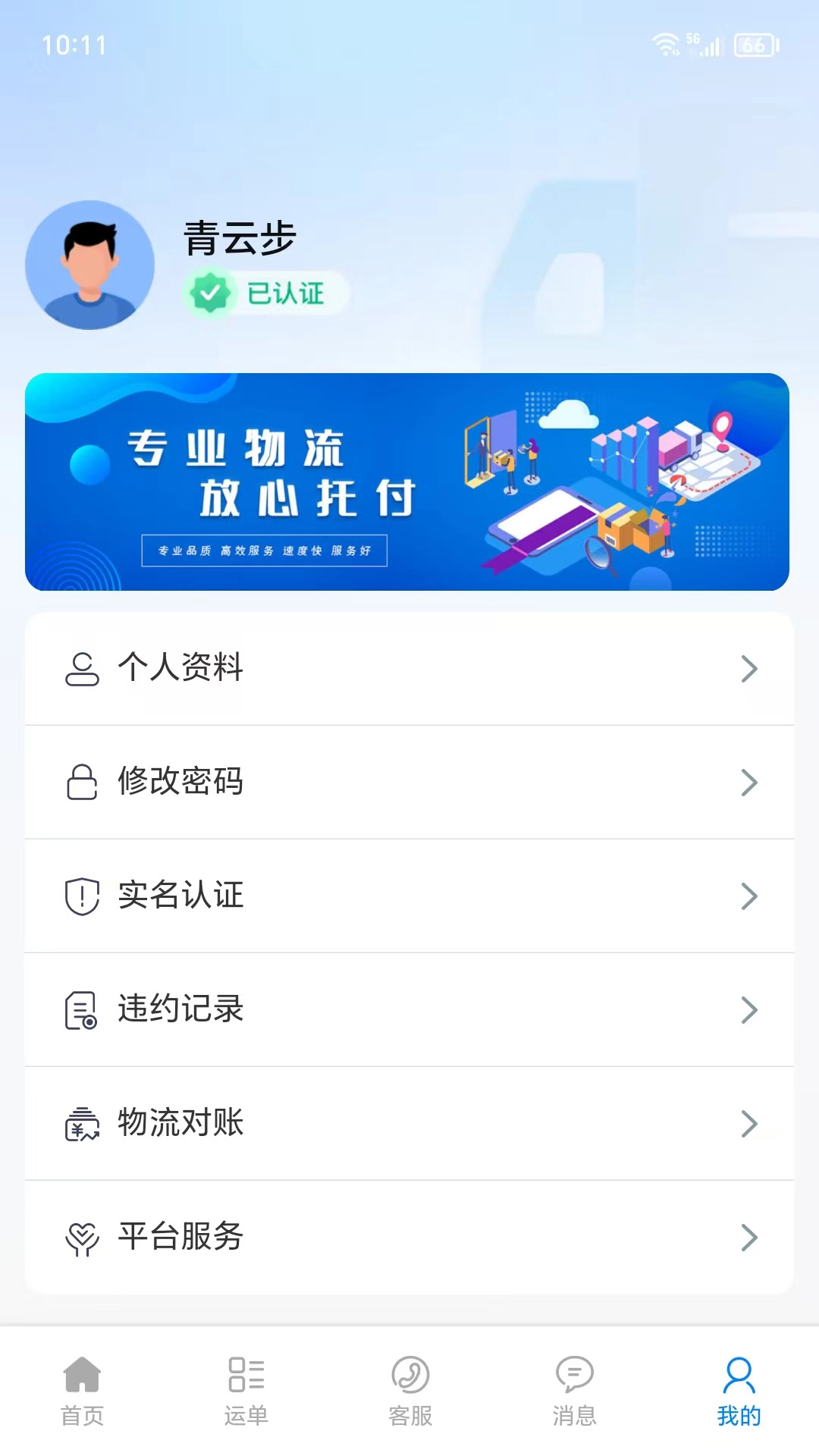Viewport: 819px width, 1456px height.
Task: Tap the battery level indicator showing 66
Action: (x=752, y=47)
